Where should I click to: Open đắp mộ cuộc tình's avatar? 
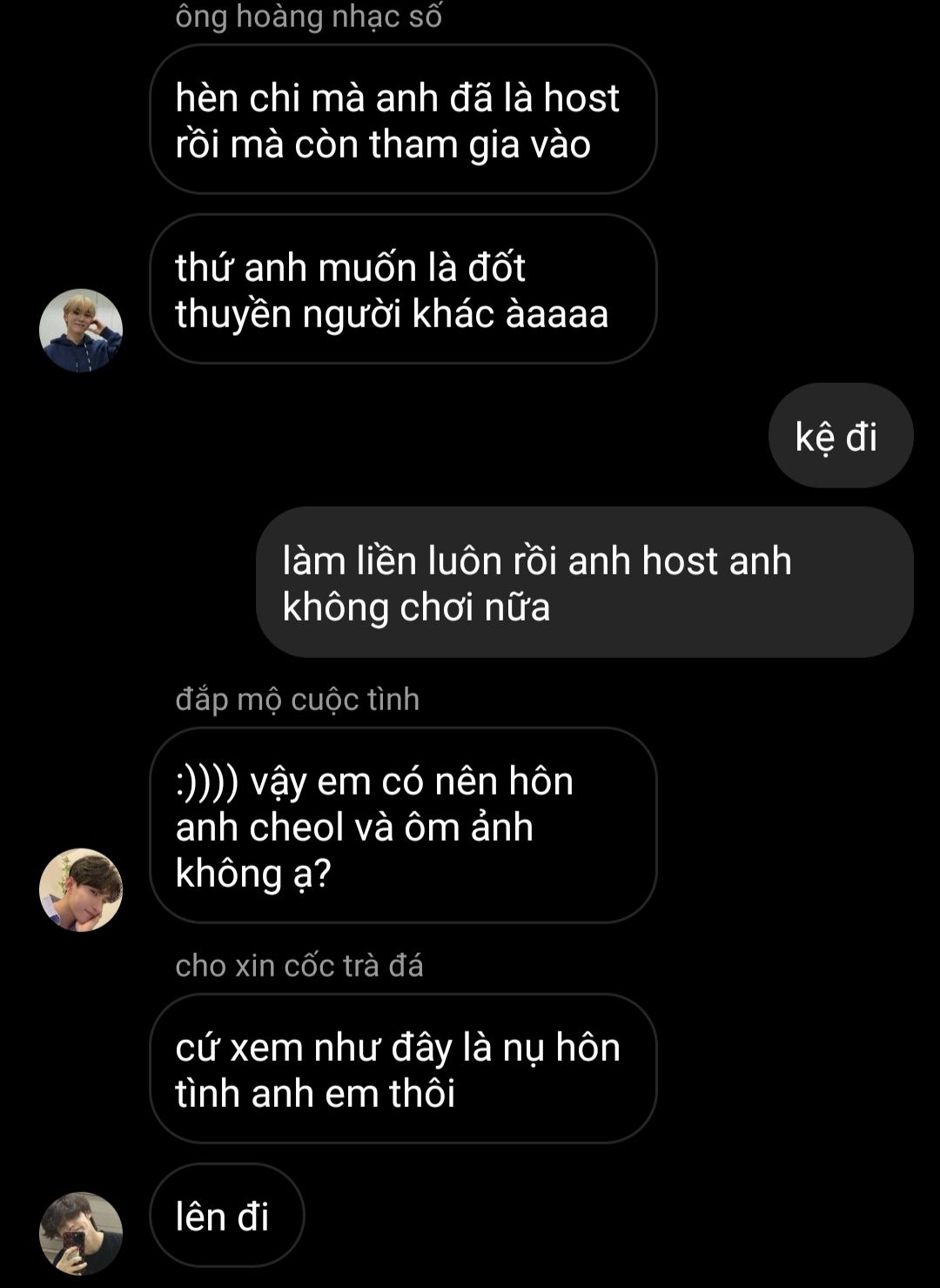tap(81, 889)
